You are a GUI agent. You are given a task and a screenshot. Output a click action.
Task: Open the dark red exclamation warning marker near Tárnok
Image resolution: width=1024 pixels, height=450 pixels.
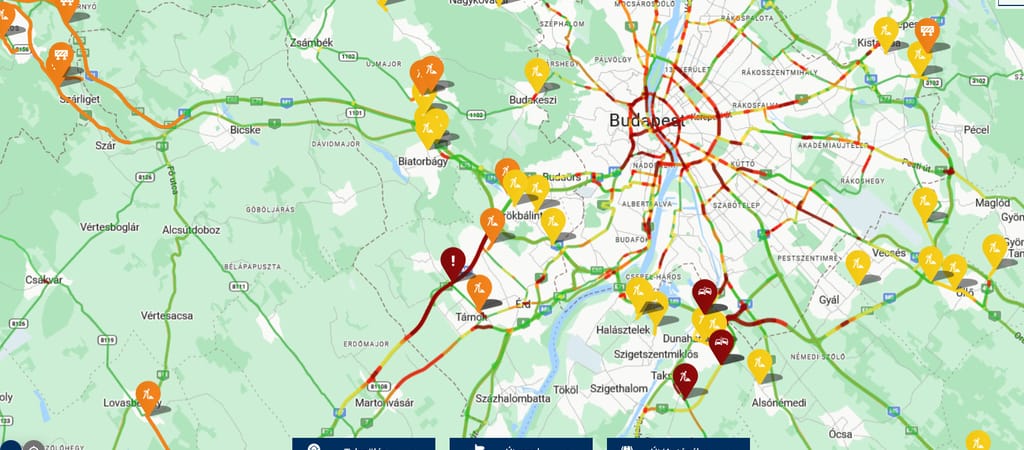pyautogui.click(x=454, y=263)
